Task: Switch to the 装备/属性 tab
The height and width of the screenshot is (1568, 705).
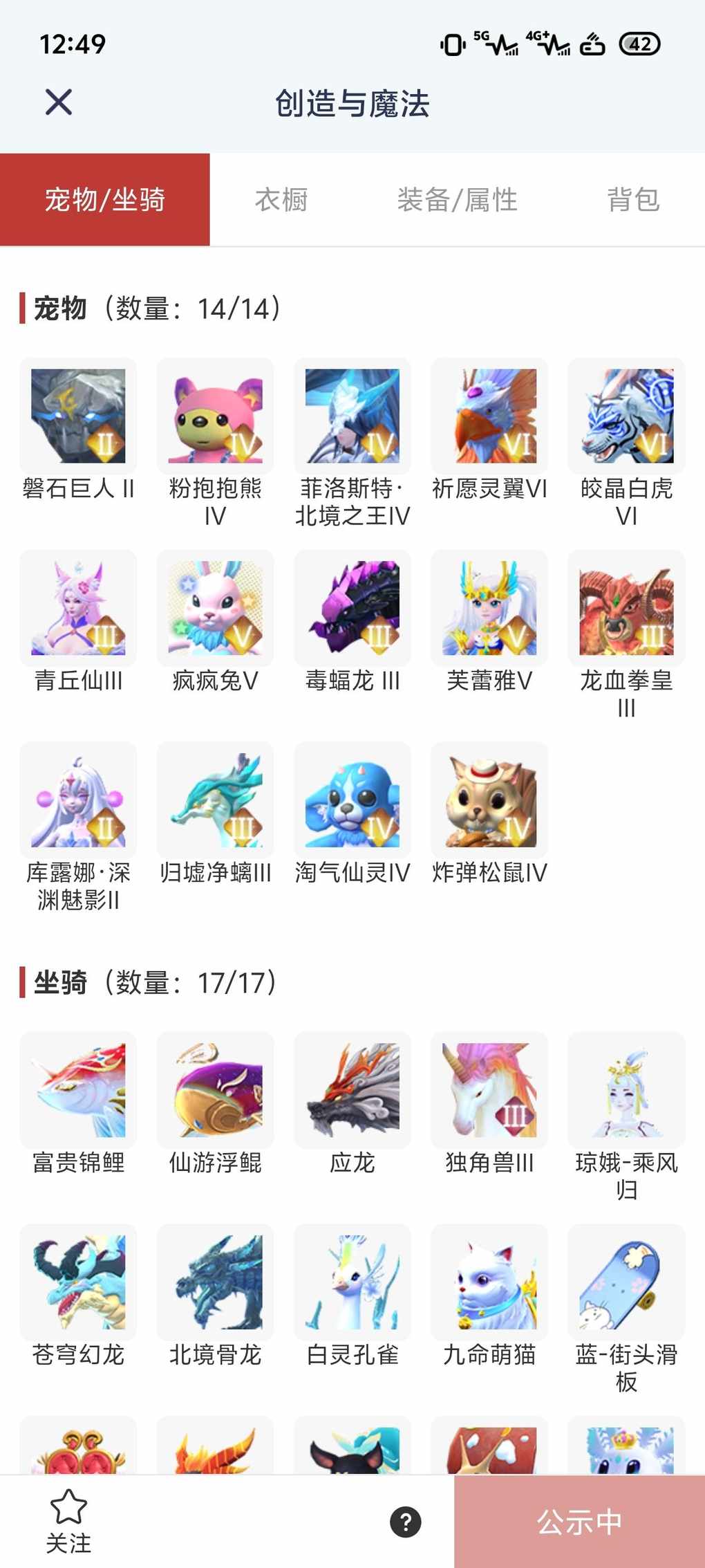Action: 457,200
